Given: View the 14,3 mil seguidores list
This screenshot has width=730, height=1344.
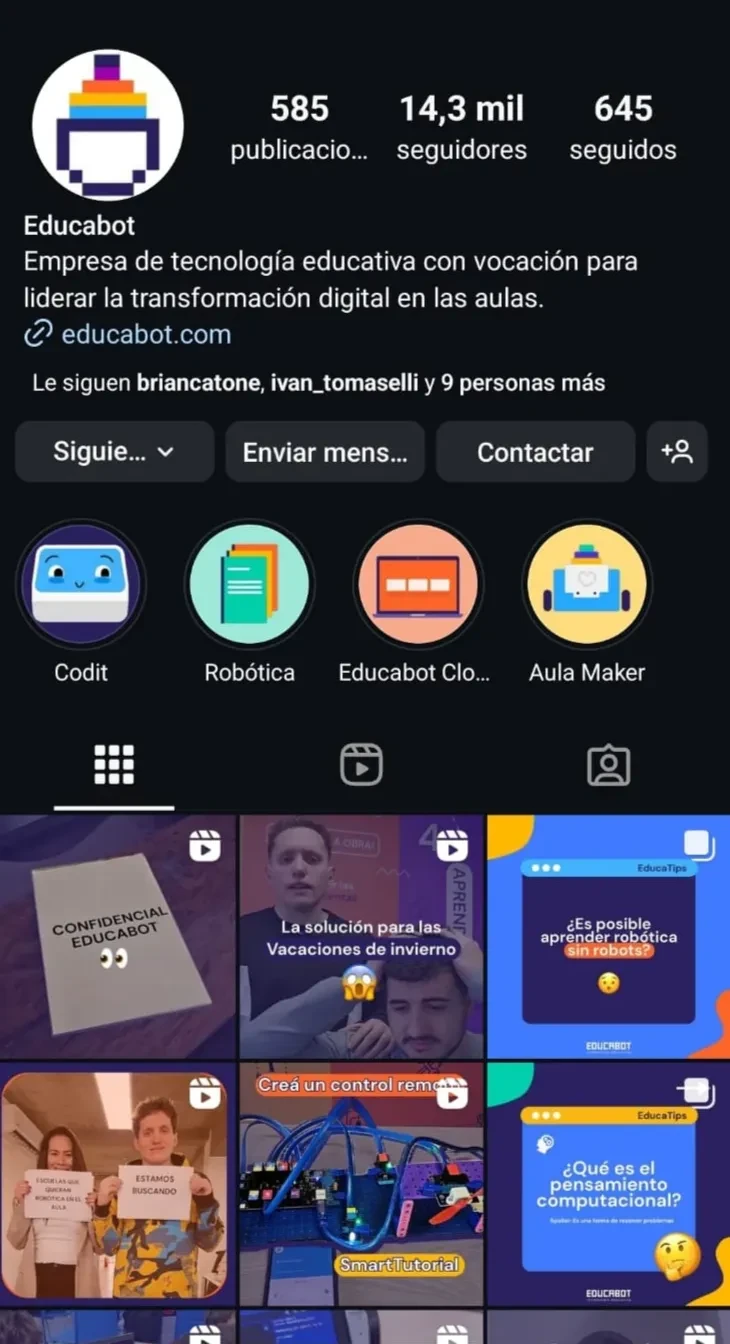Looking at the screenshot, I should point(461,128).
